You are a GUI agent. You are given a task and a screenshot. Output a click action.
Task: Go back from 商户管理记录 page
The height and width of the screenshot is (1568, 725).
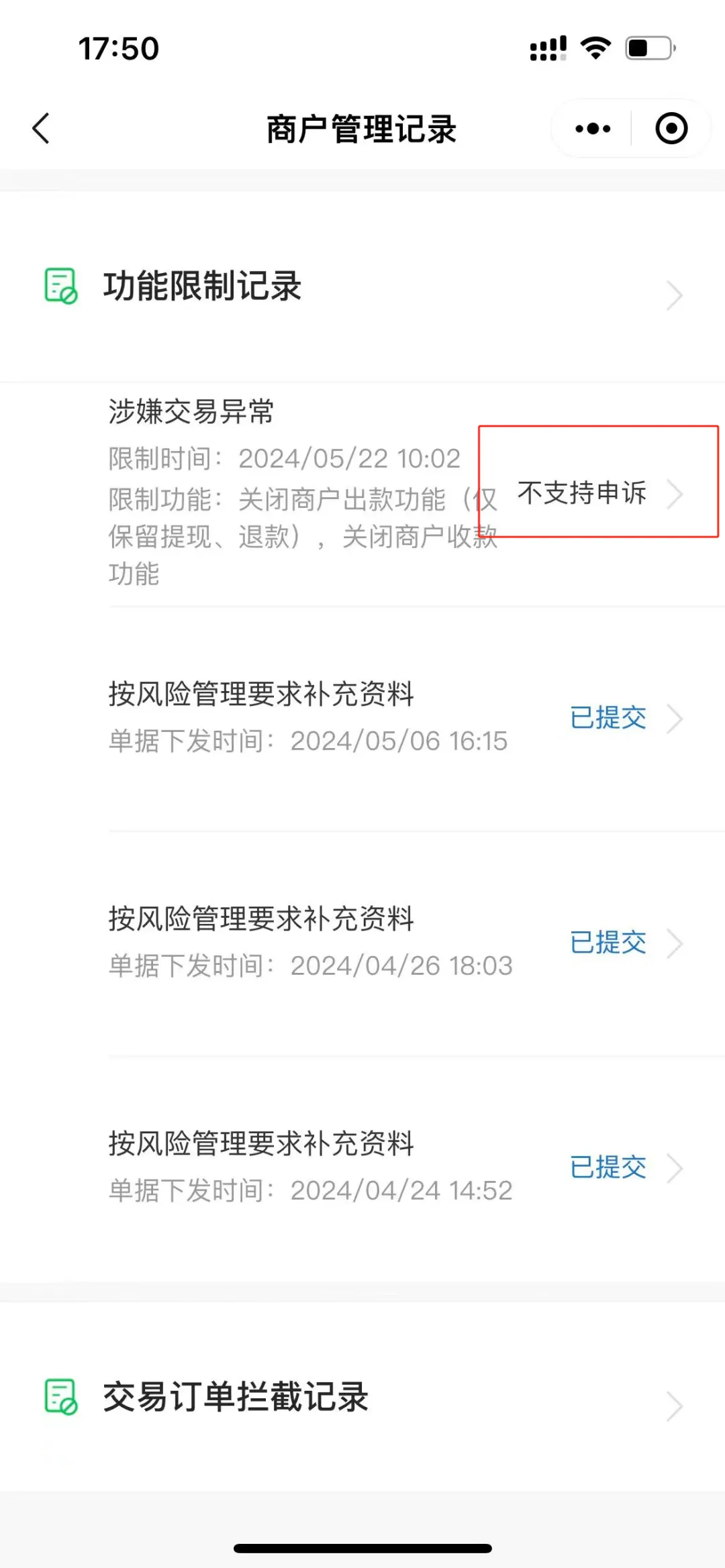(x=41, y=128)
